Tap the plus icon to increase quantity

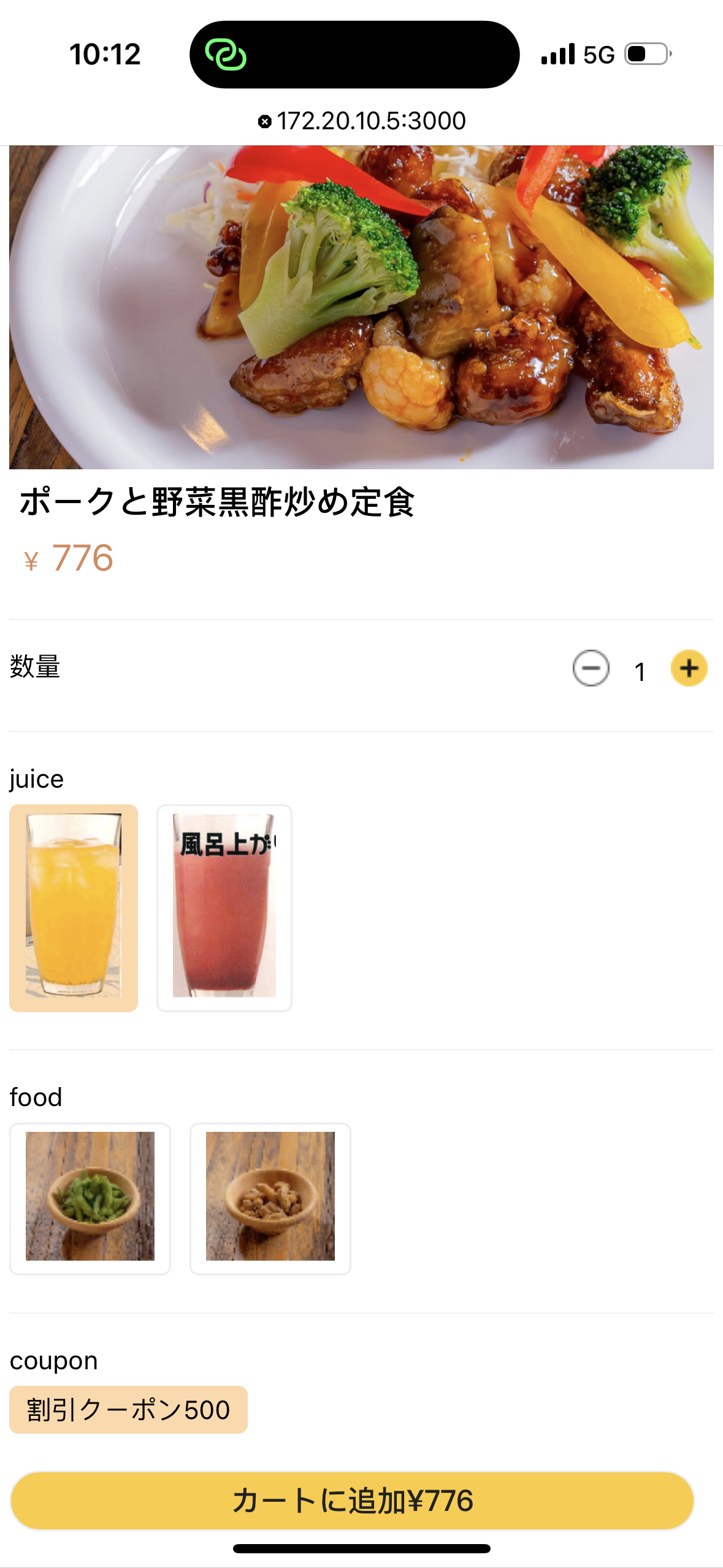click(x=689, y=670)
